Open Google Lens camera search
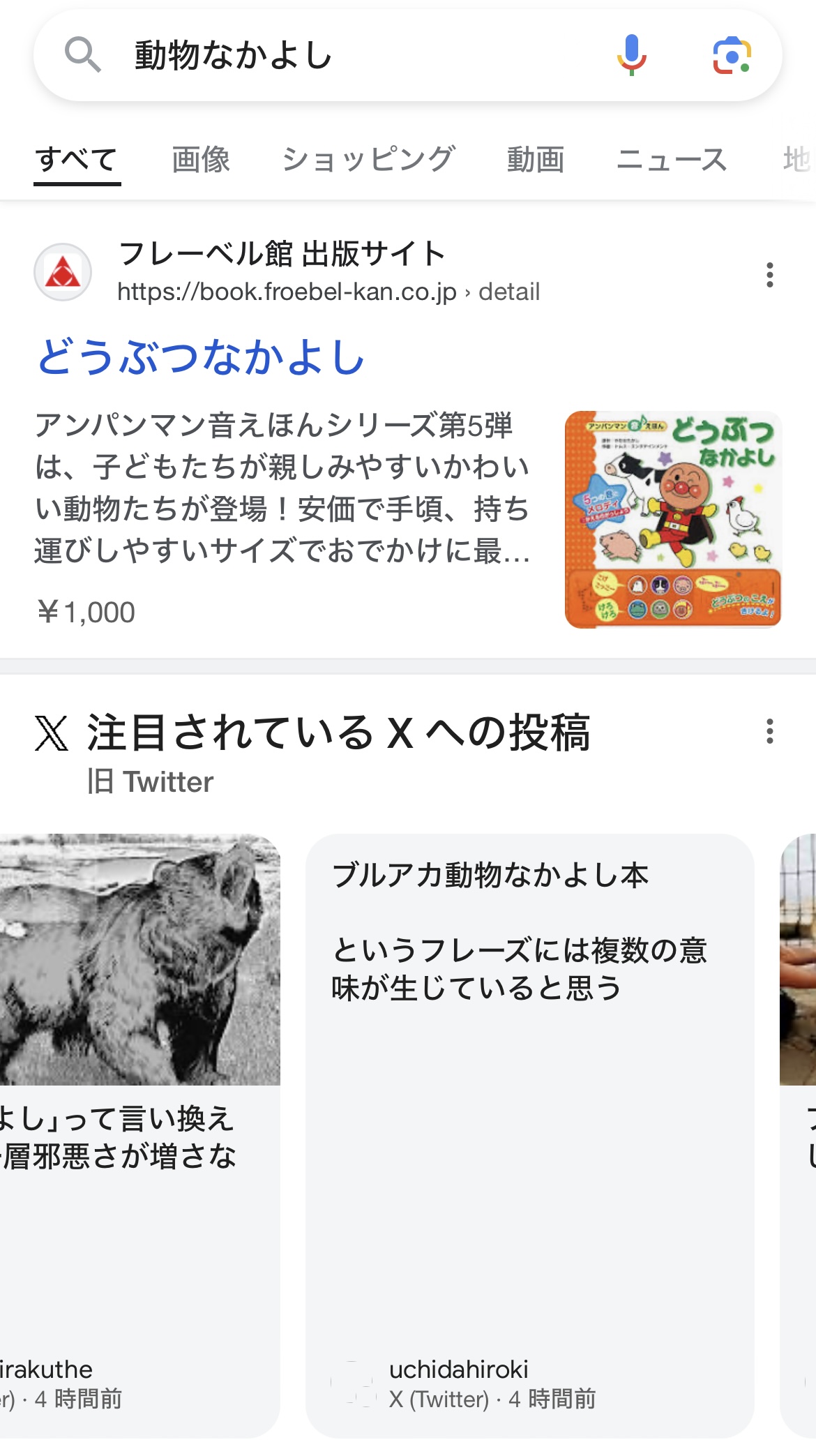The image size is (816, 1456). tap(732, 55)
